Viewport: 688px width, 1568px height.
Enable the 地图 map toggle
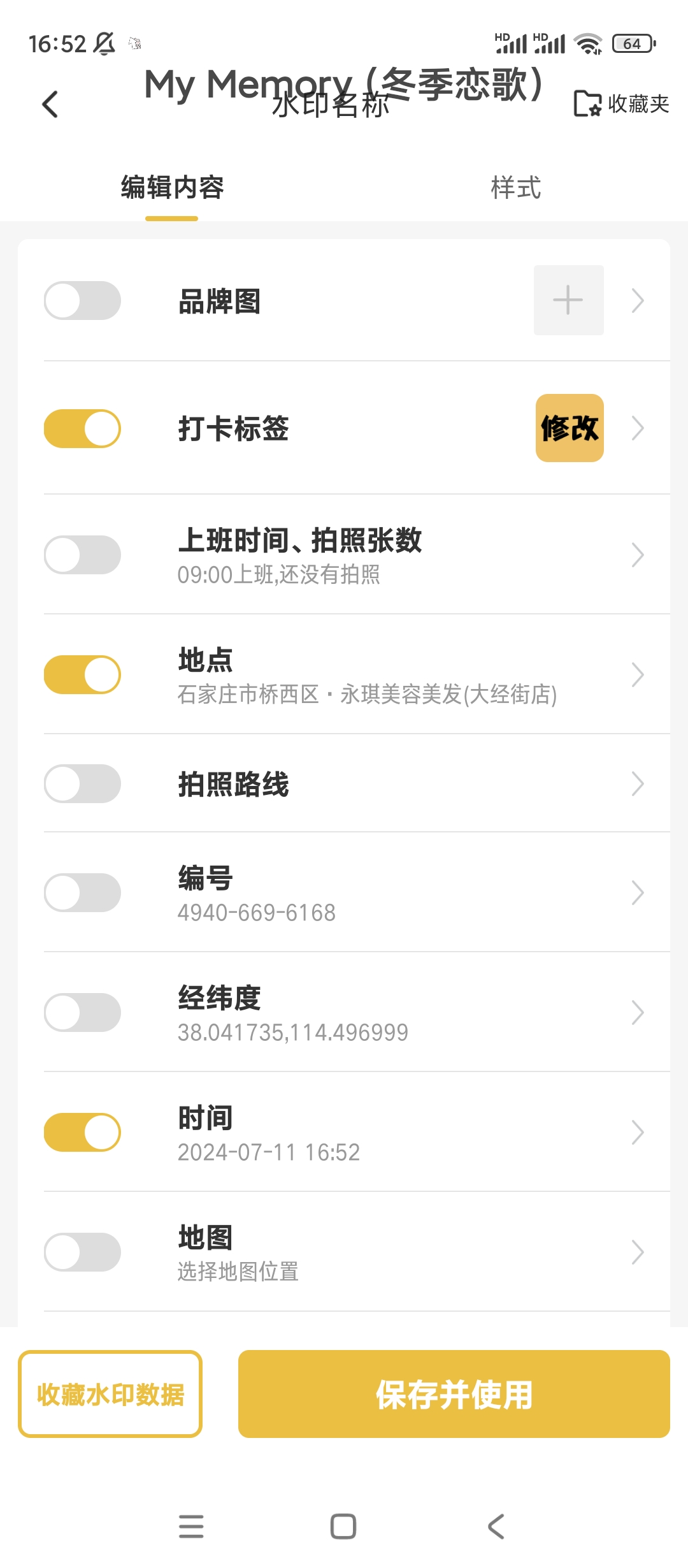pyautogui.click(x=82, y=1252)
